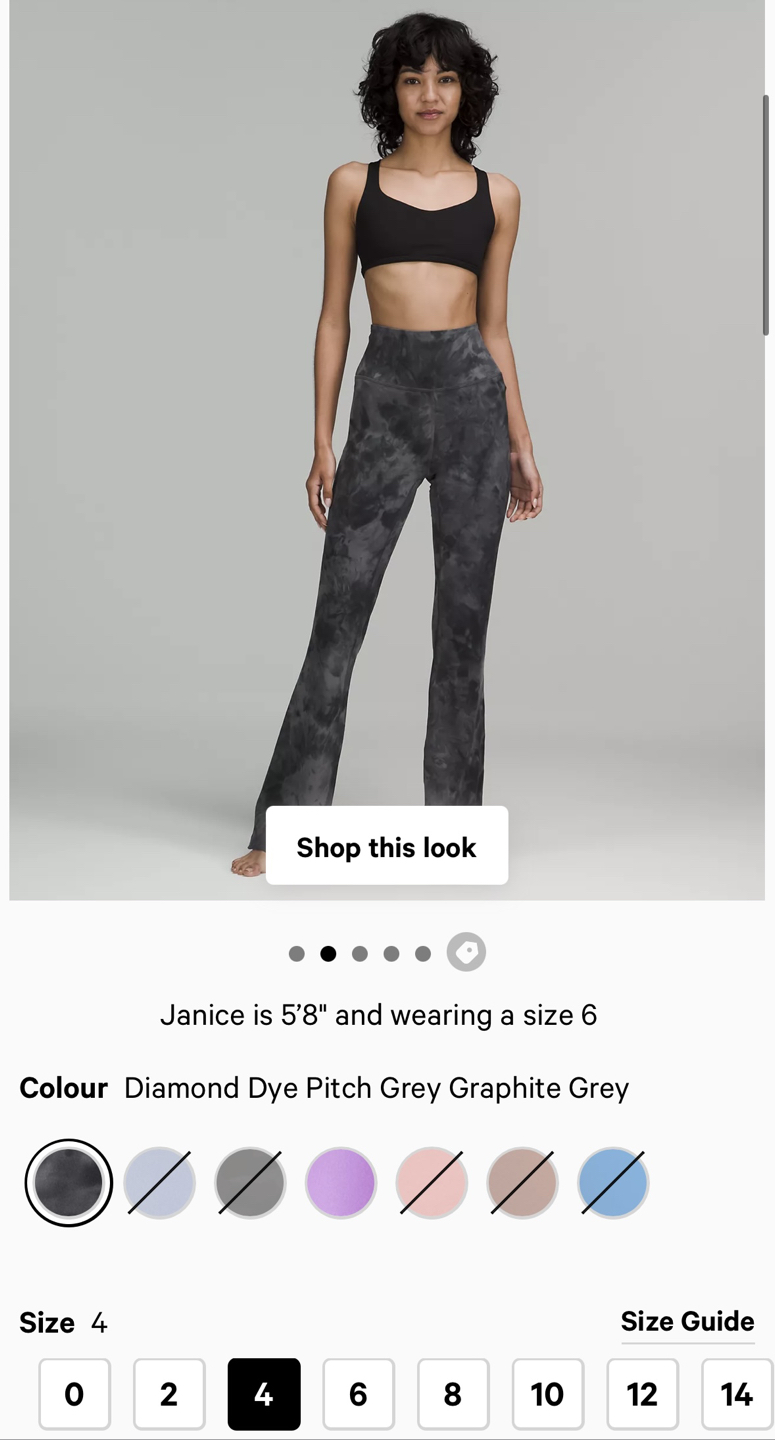
Task: Select the lilac purple colour swatch
Action: point(341,1183)
